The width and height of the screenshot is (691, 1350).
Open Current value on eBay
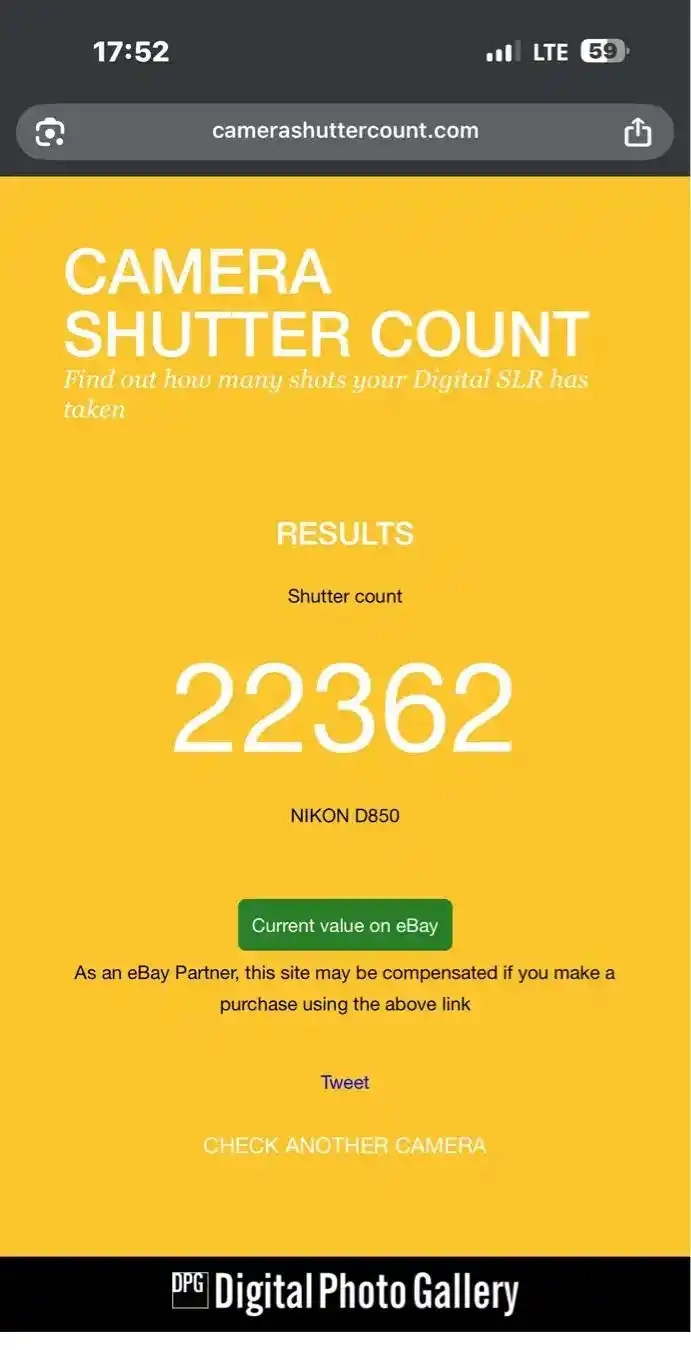pyautogui.click(x=345, y=925)
